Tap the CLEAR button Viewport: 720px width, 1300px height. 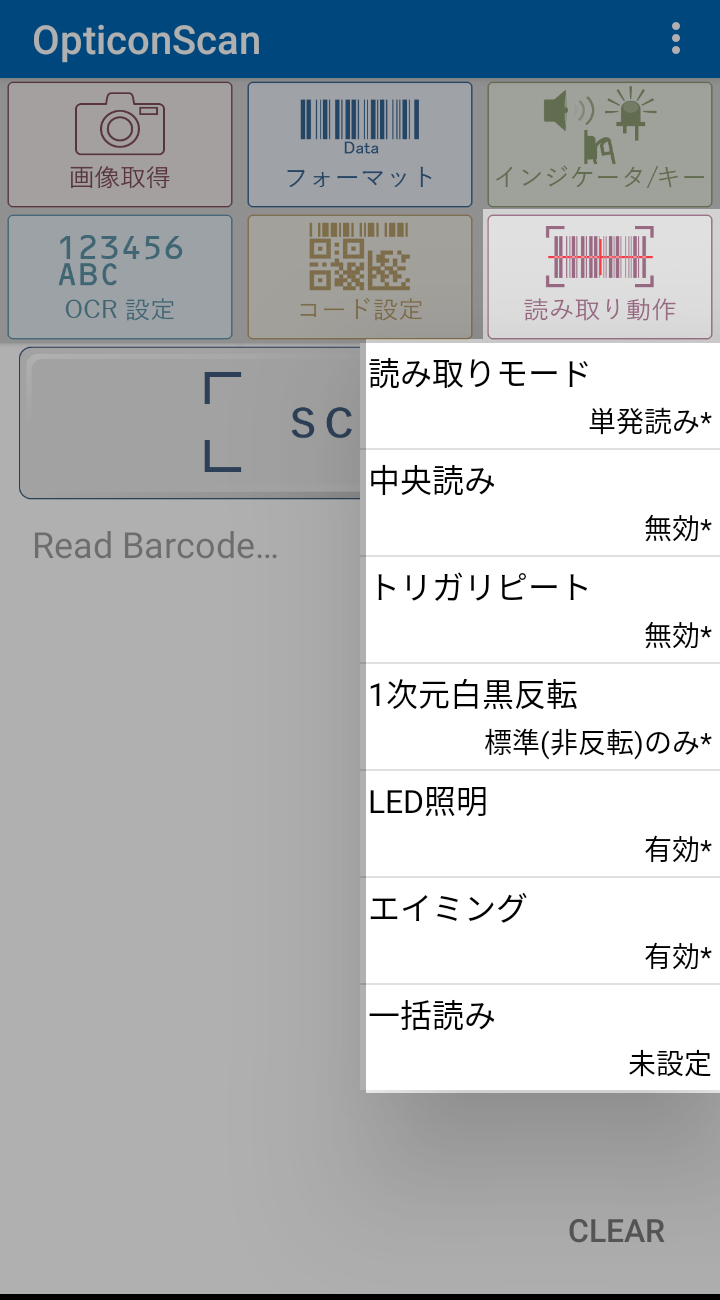tap(616, 1231)
